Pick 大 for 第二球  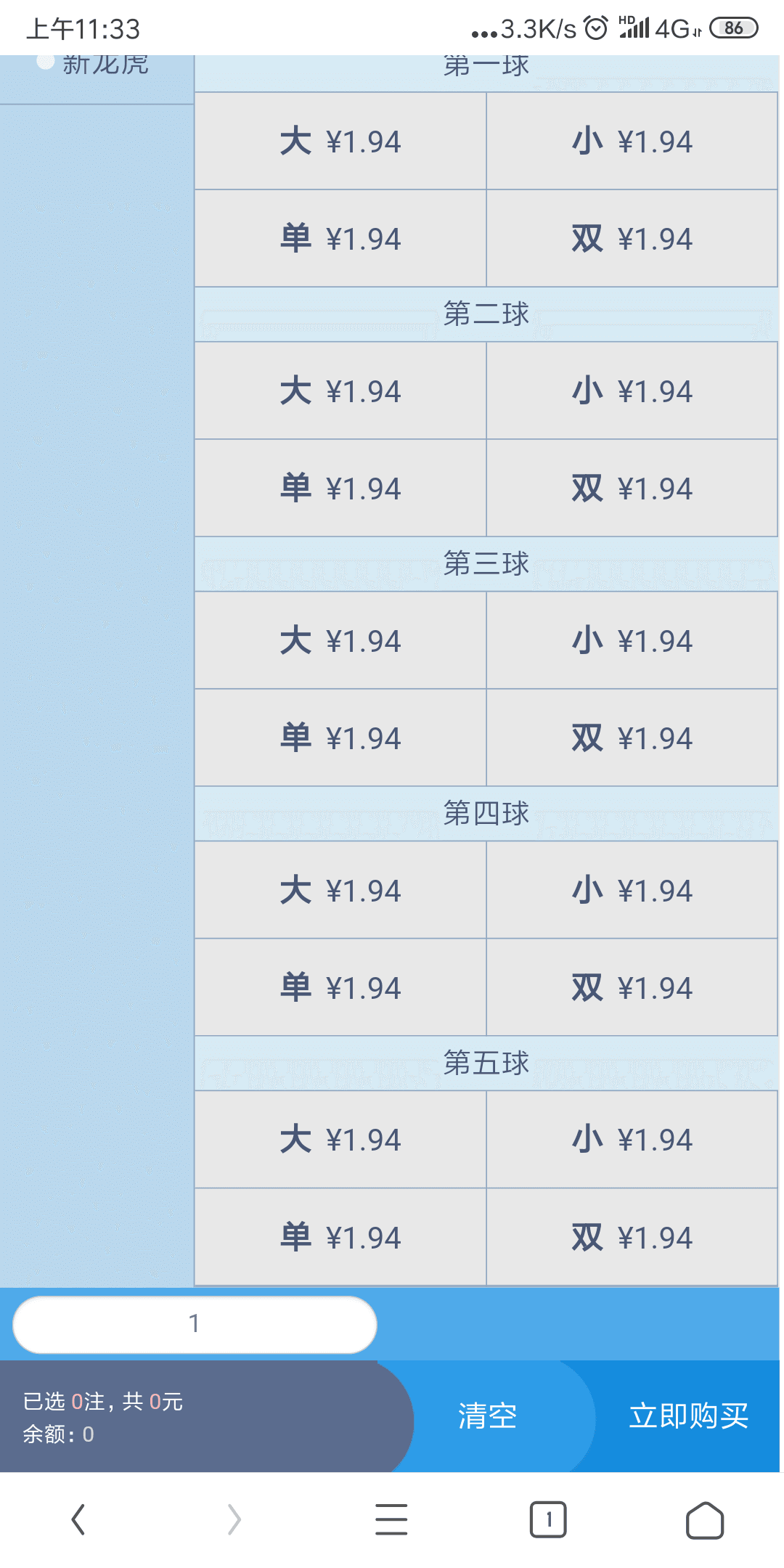tap(340, 391)
